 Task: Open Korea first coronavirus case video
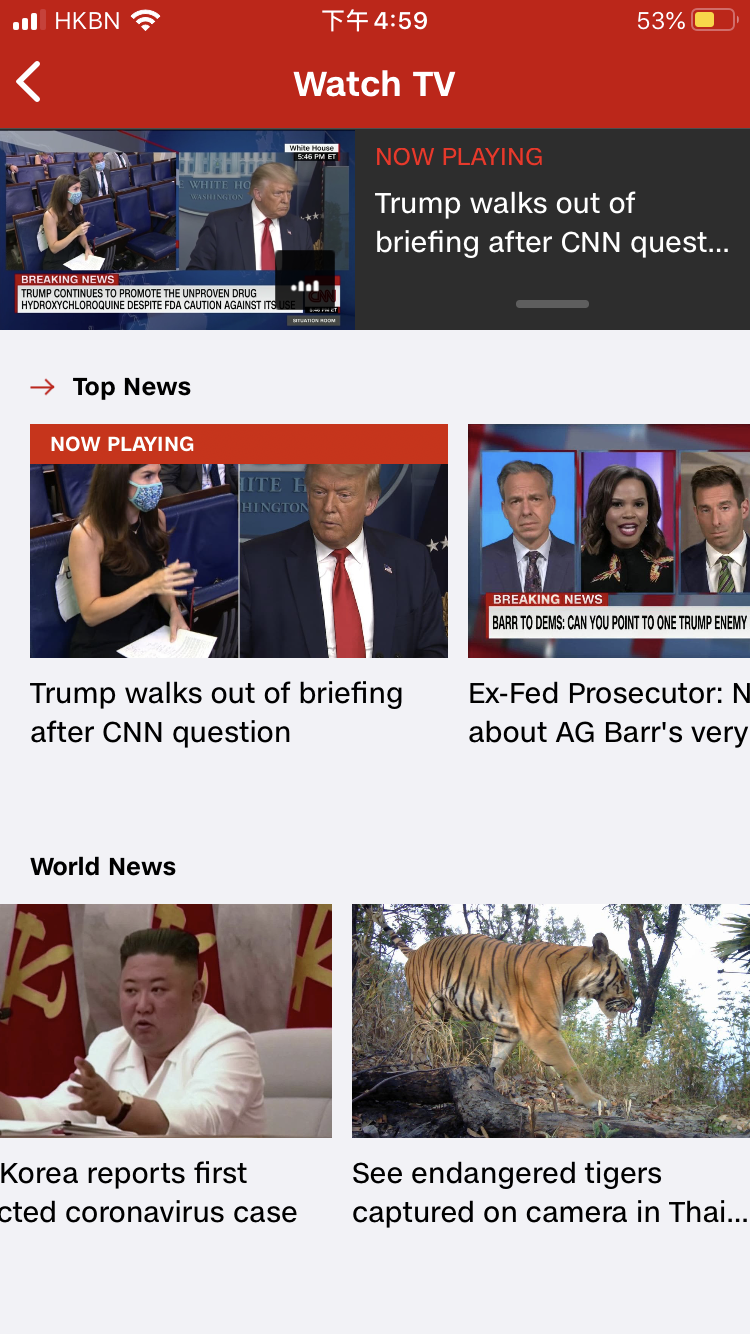coord(165,1020)
